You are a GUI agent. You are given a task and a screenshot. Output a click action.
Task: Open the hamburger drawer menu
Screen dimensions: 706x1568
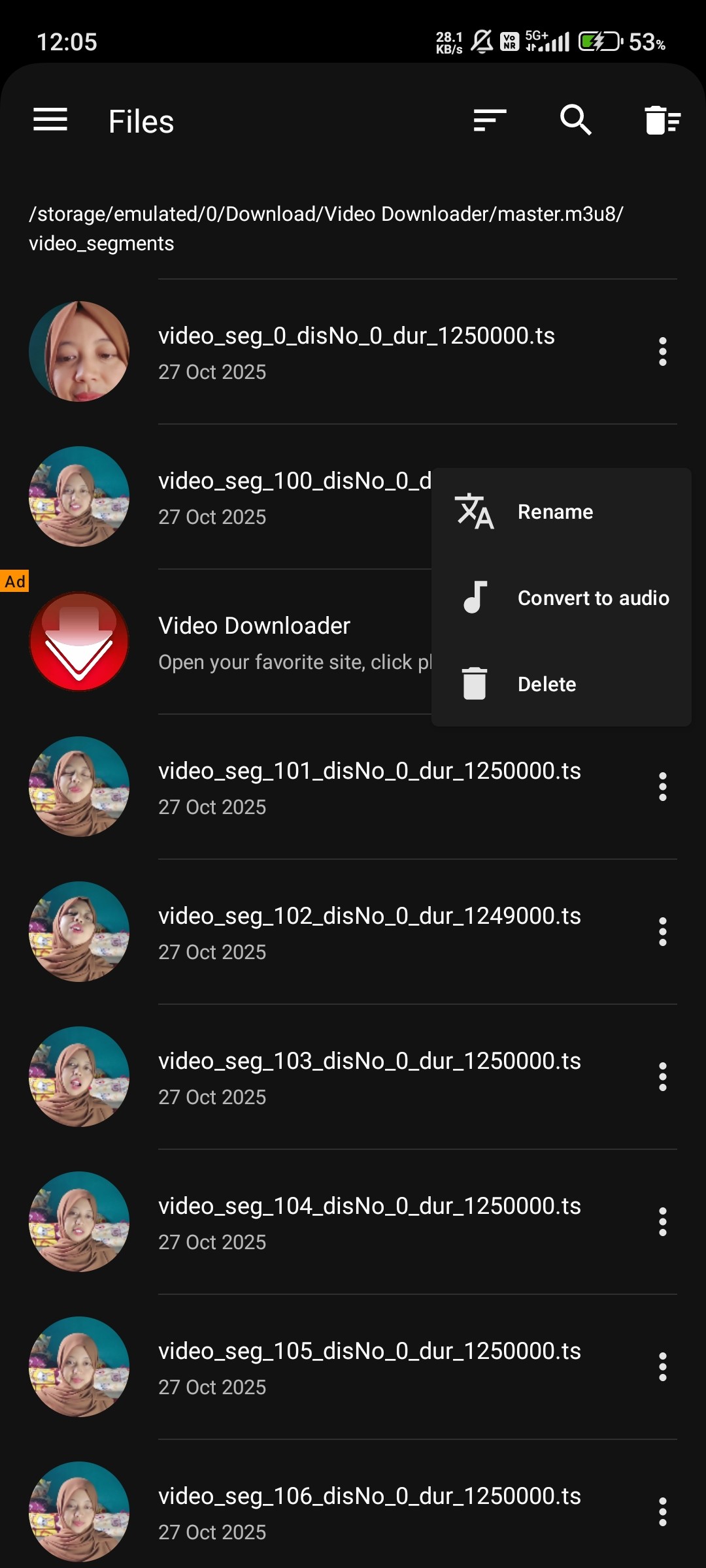click(50, 120)
